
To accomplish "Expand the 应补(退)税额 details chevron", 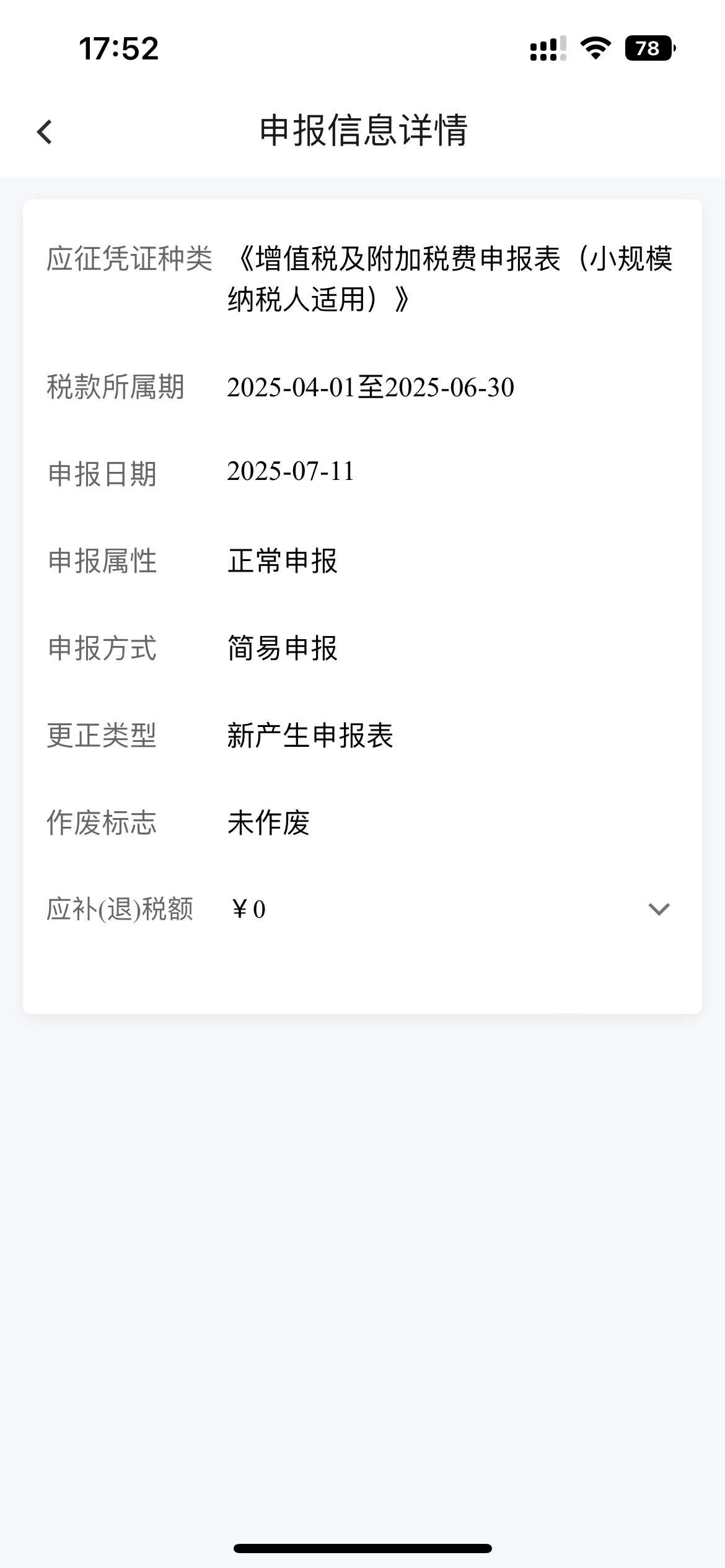I will (x=658, y=909).
